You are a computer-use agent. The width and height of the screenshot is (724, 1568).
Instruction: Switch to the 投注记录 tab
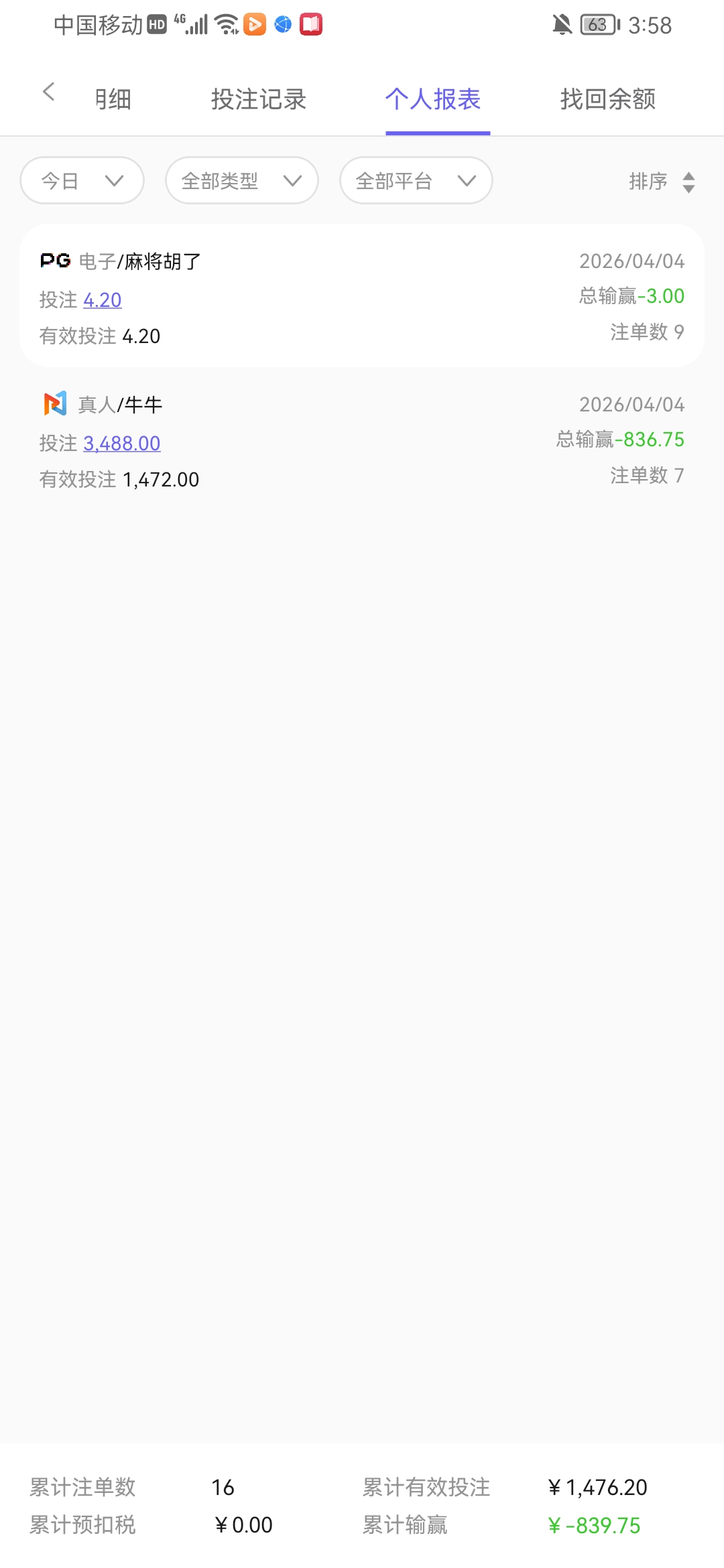click(259, 99)
